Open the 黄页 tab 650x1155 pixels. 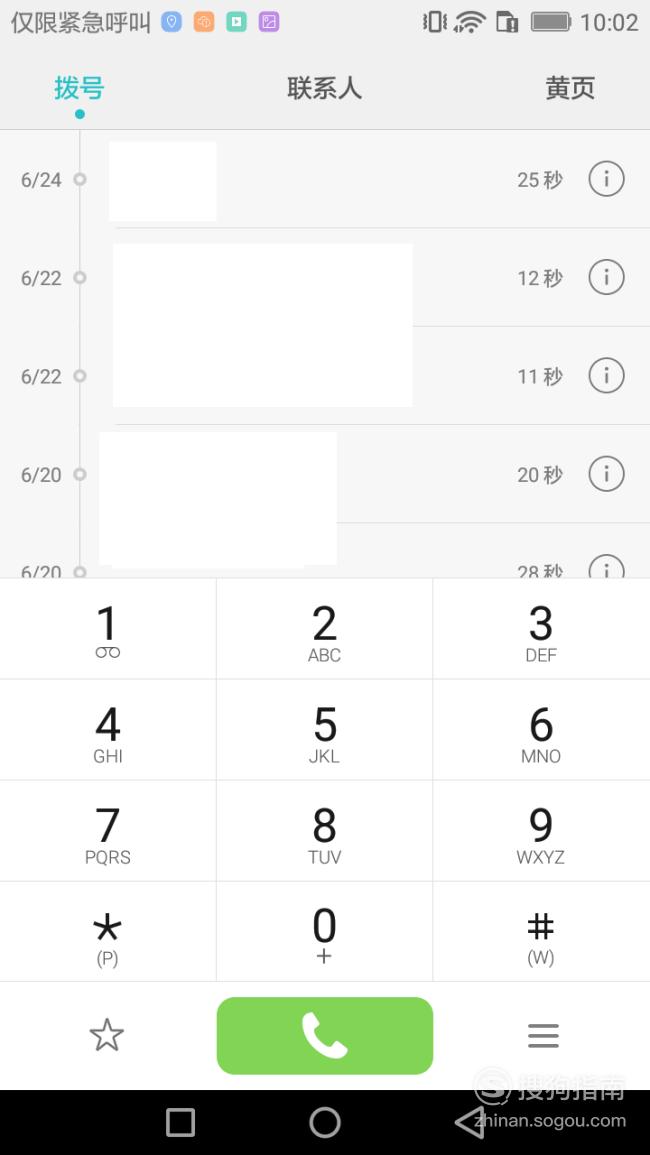click(x=570, y=88)
